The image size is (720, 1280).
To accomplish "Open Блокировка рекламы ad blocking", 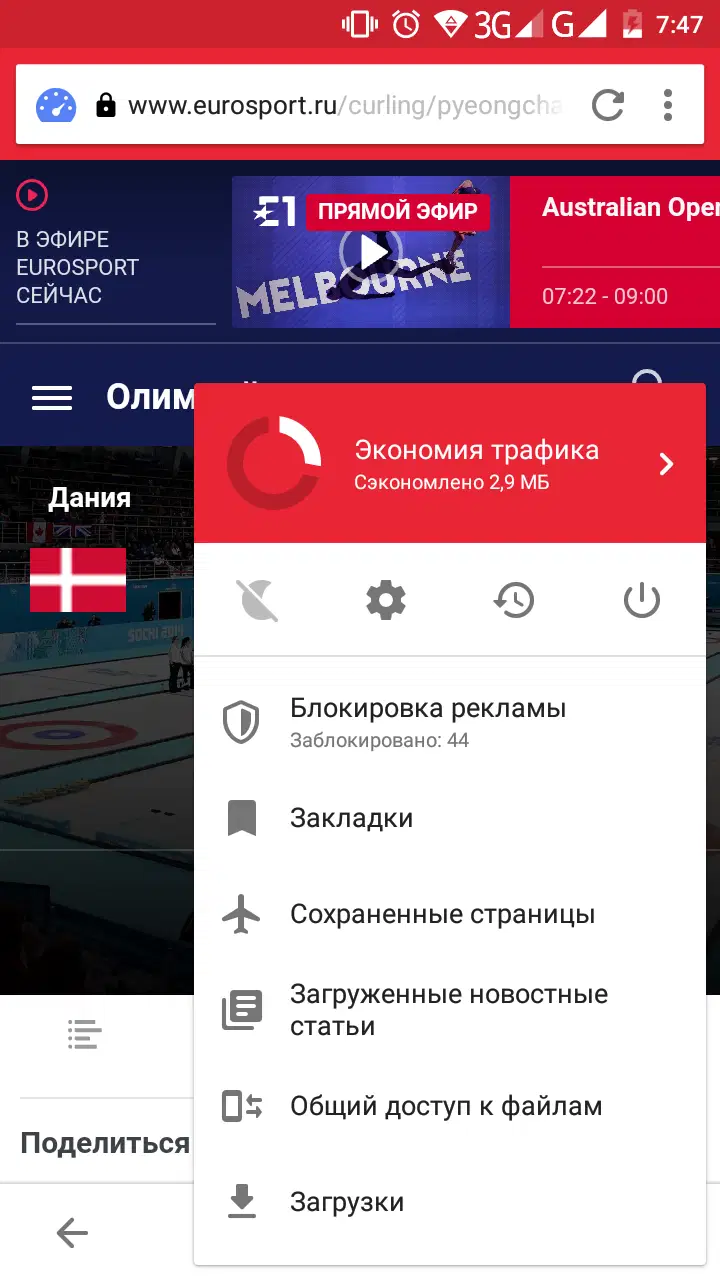I will [x=428, y=722].
